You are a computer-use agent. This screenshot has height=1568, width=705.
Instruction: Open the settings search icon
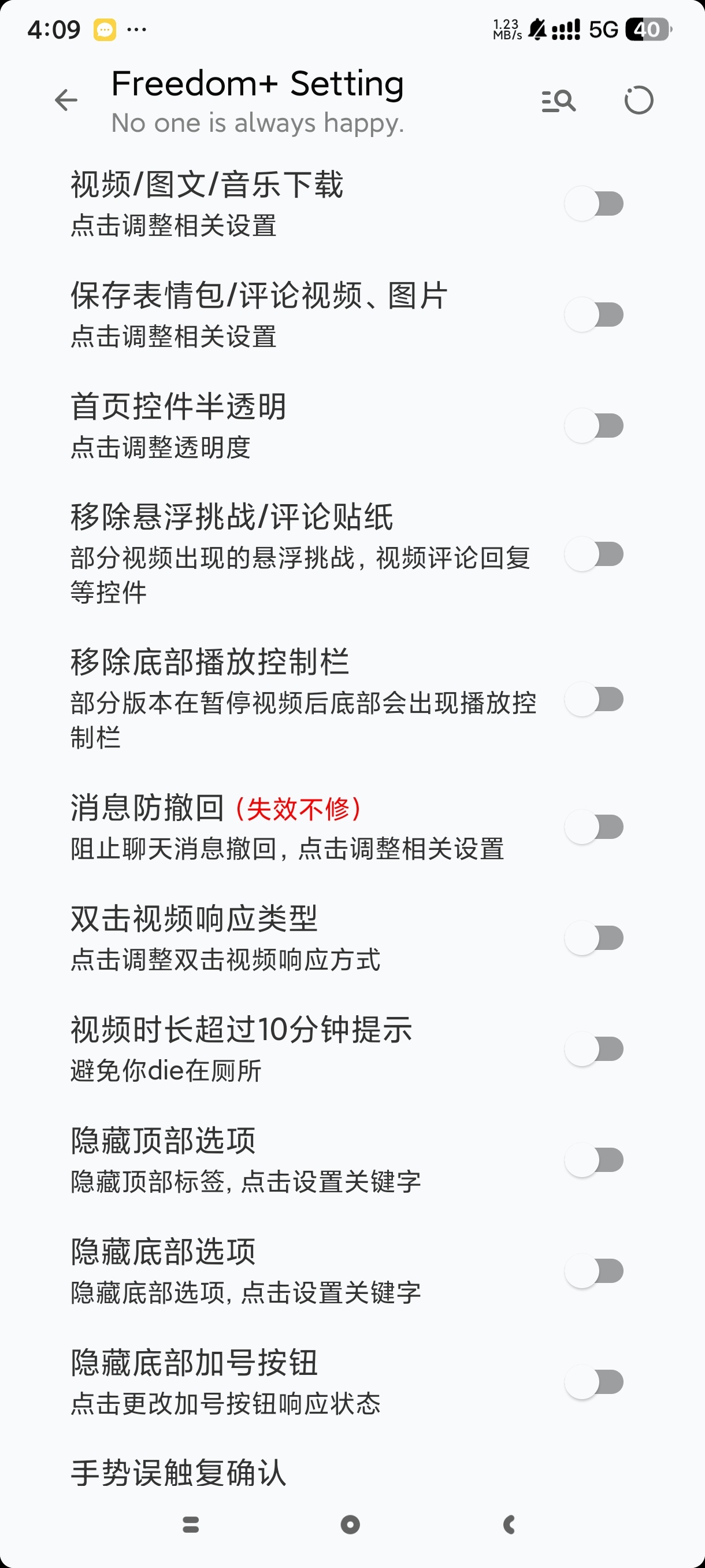(558, 101)
